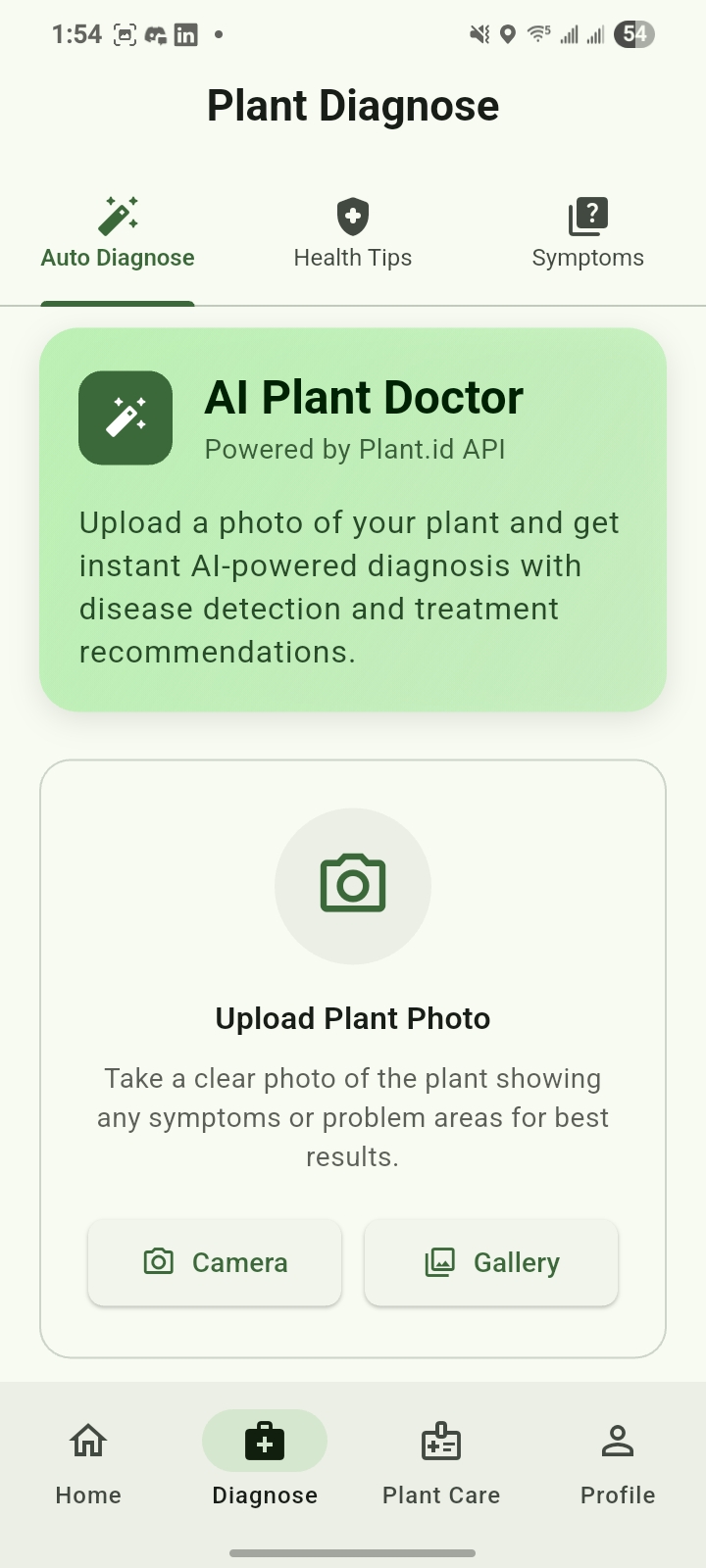Select the camera icon inside Camera button
The image size is (706, 1568).
point(158,1262)
